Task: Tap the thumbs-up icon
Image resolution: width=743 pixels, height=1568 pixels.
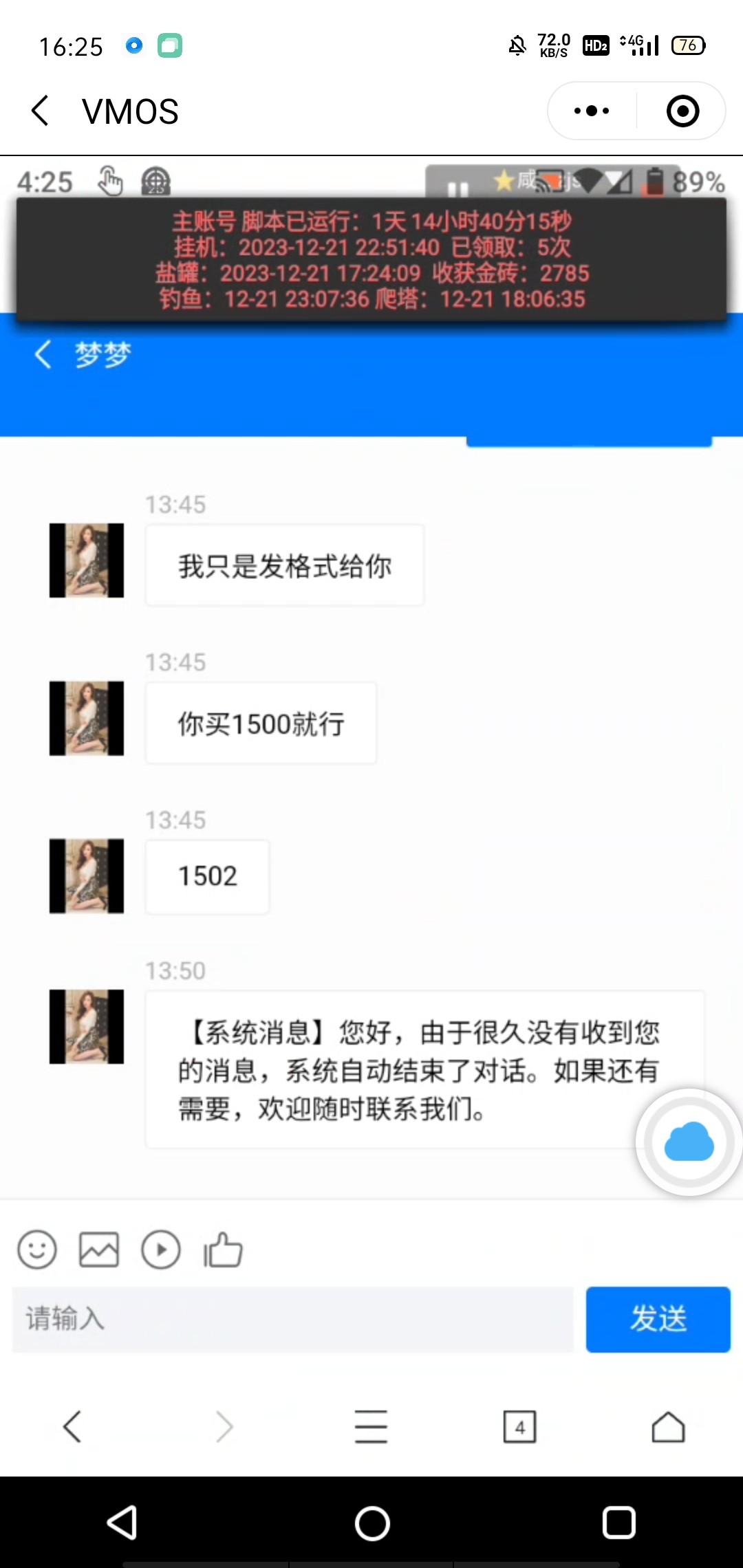Action: point(223,1250)
